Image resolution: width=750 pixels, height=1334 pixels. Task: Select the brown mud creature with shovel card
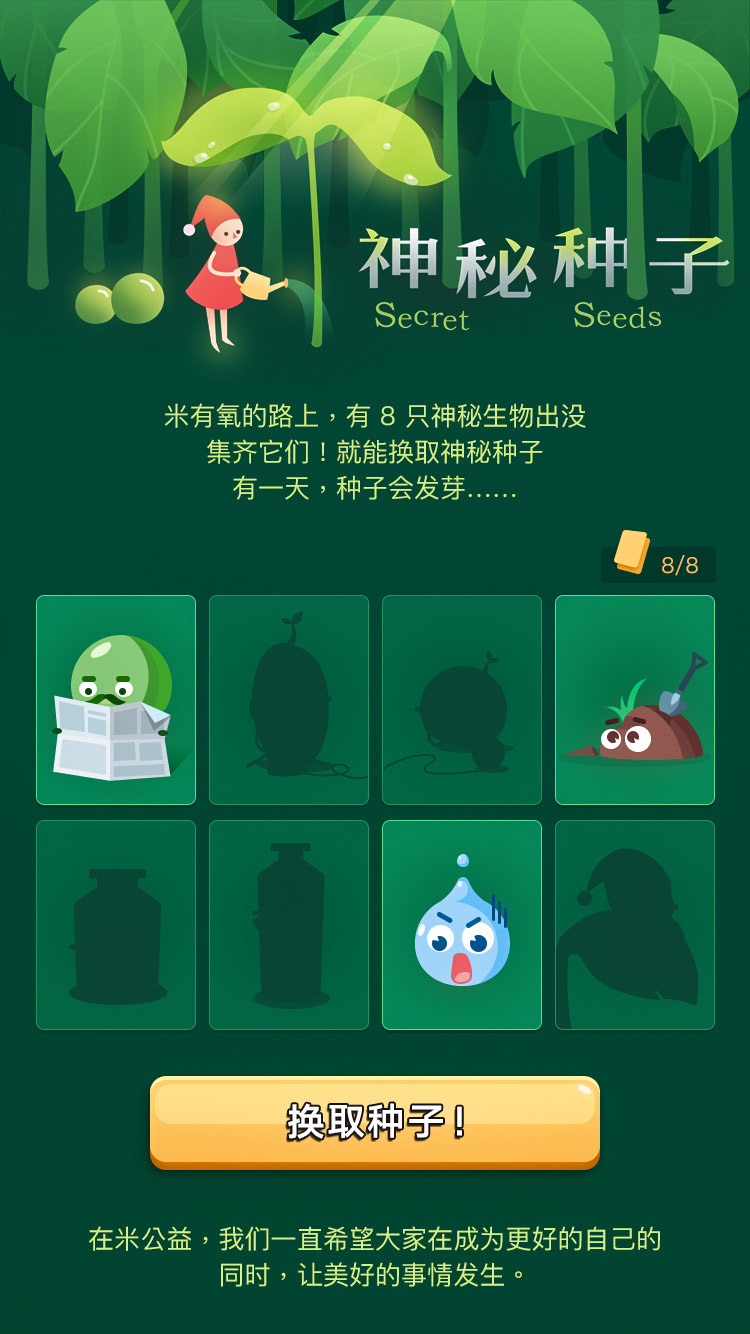tap(635, 700)
